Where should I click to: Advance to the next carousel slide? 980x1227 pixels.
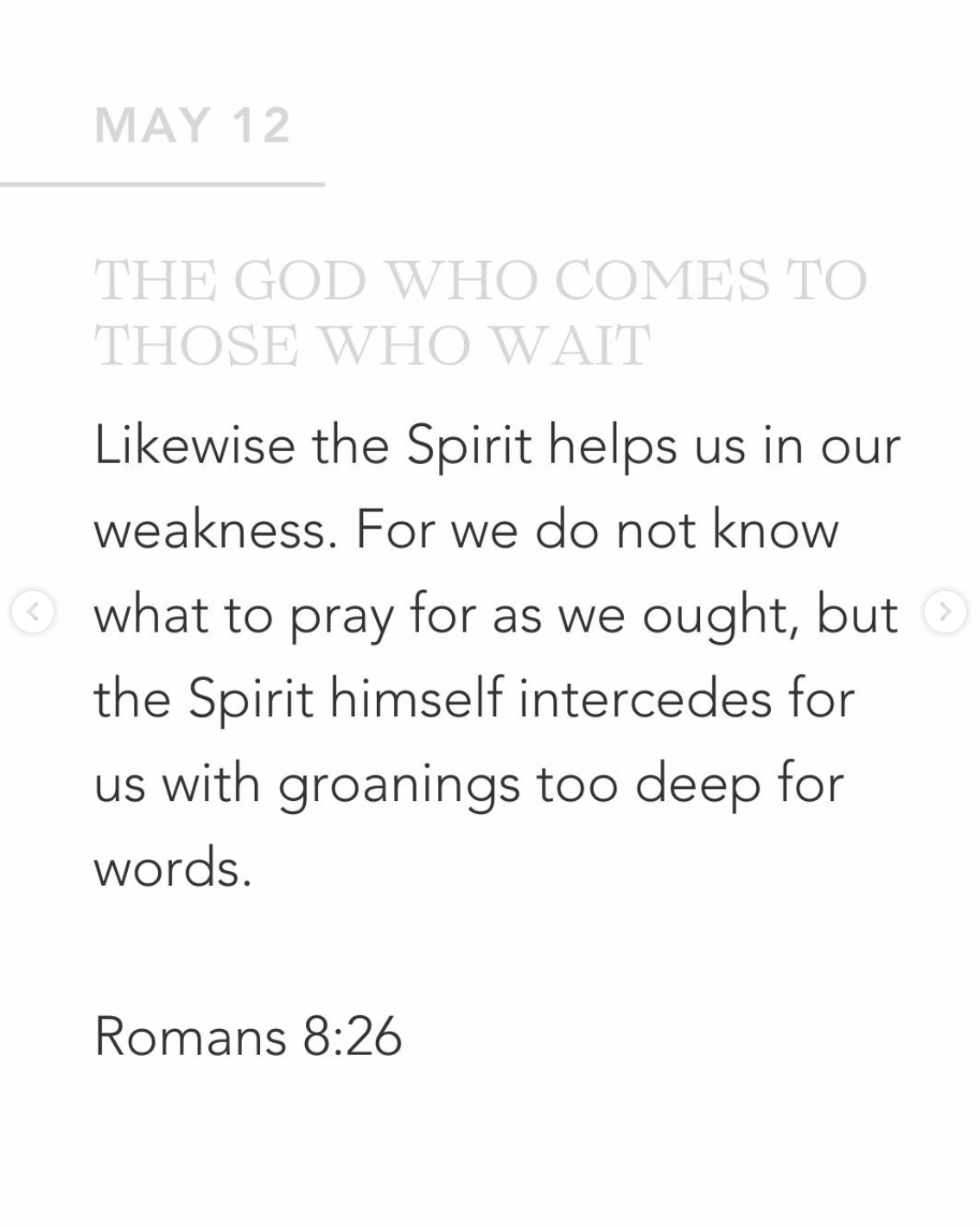[x=945, y=612]
